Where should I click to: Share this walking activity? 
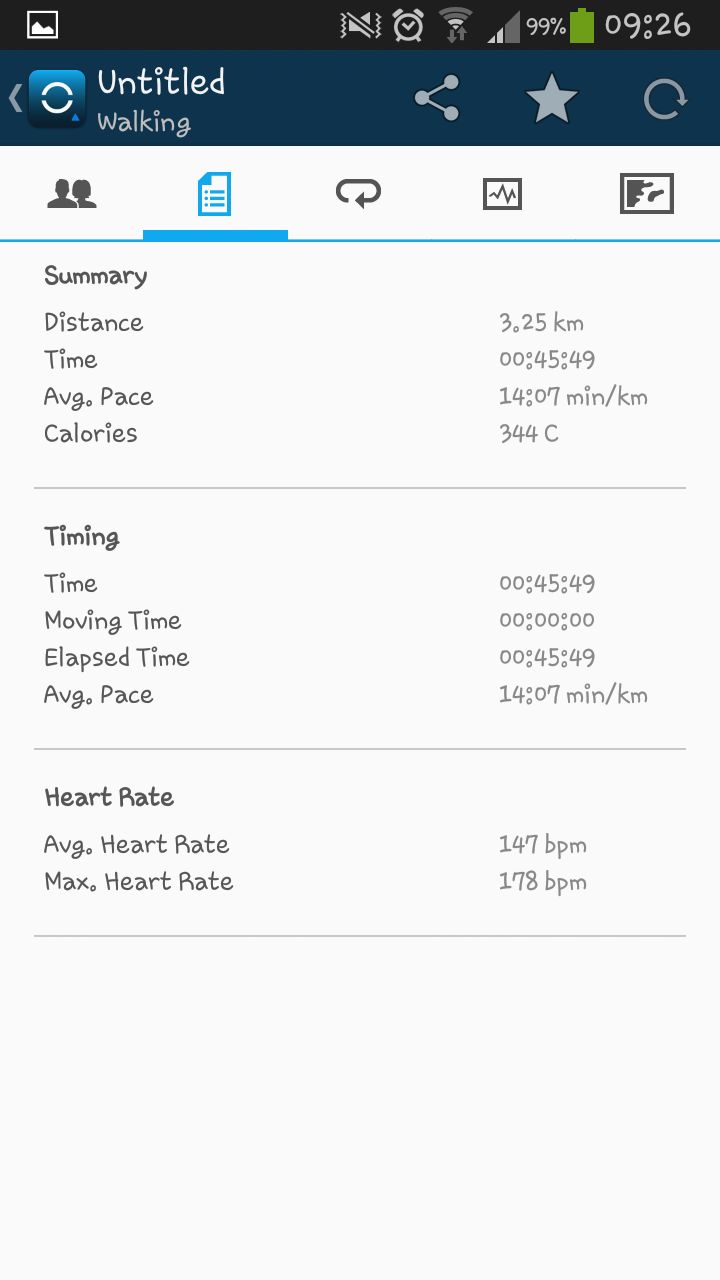437,99
